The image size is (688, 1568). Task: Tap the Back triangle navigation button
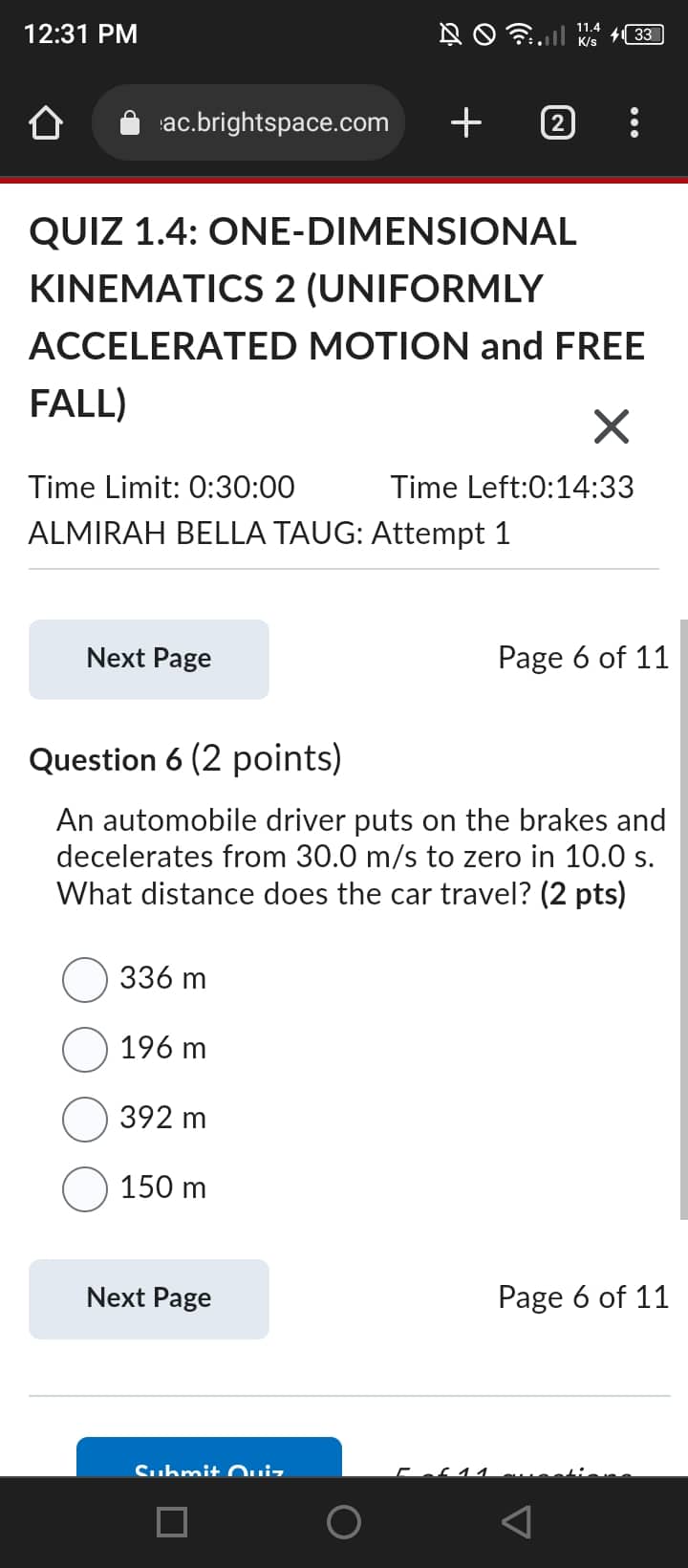(514, 1522)
